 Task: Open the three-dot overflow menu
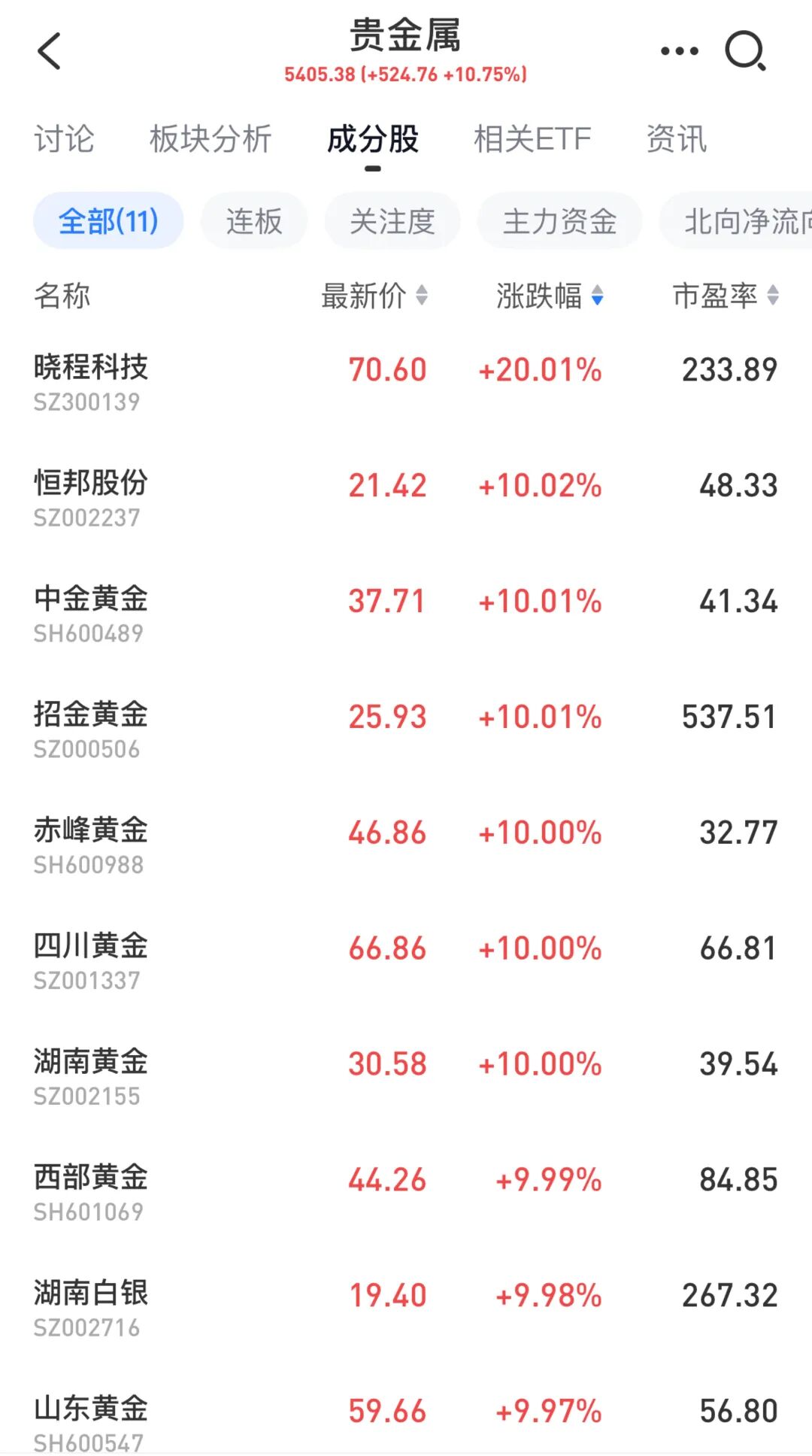click(x=679, y=51)
